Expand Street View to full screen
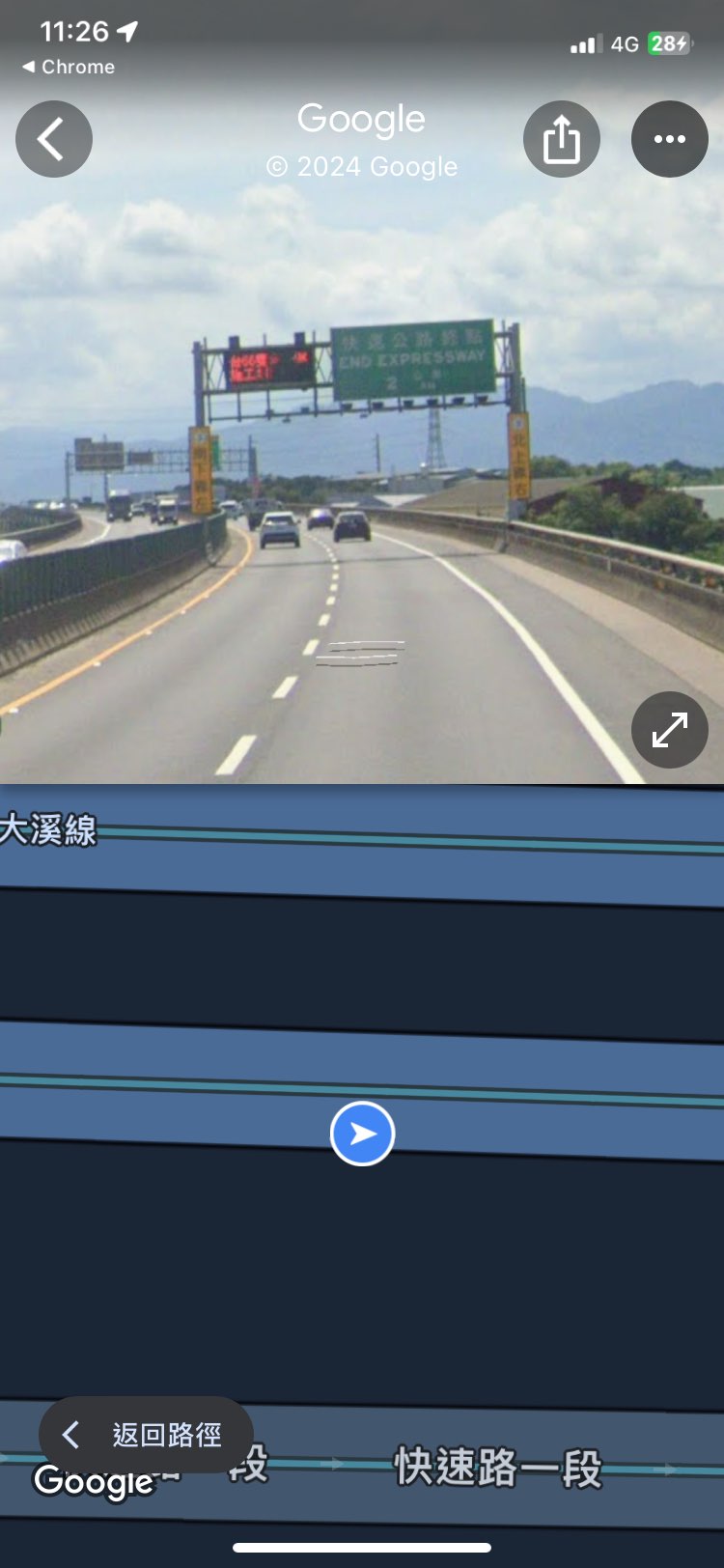 (670, 730)
